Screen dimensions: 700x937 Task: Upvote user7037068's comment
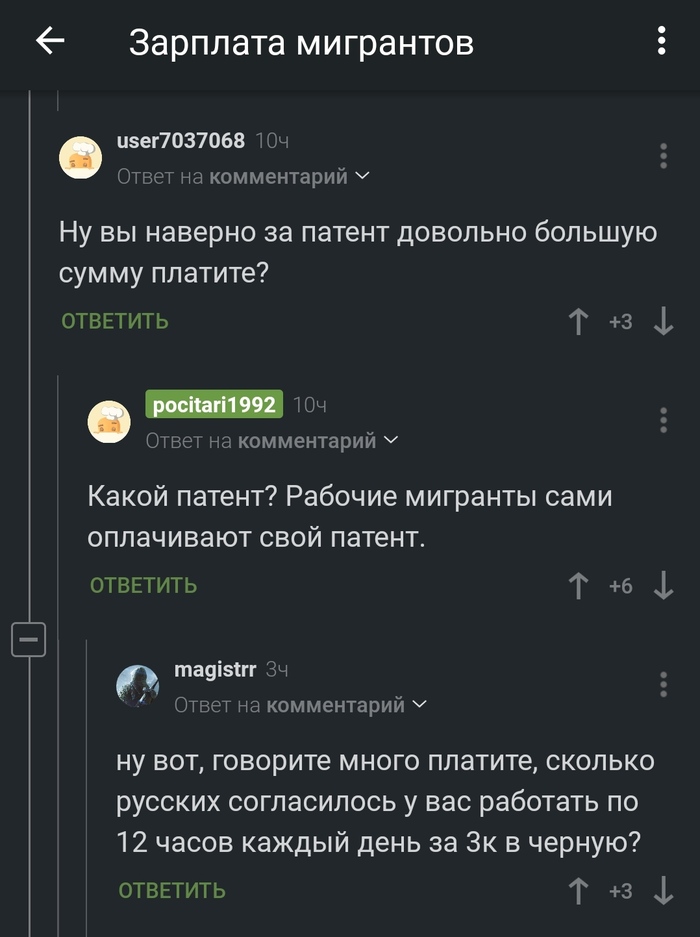point(578,321)
